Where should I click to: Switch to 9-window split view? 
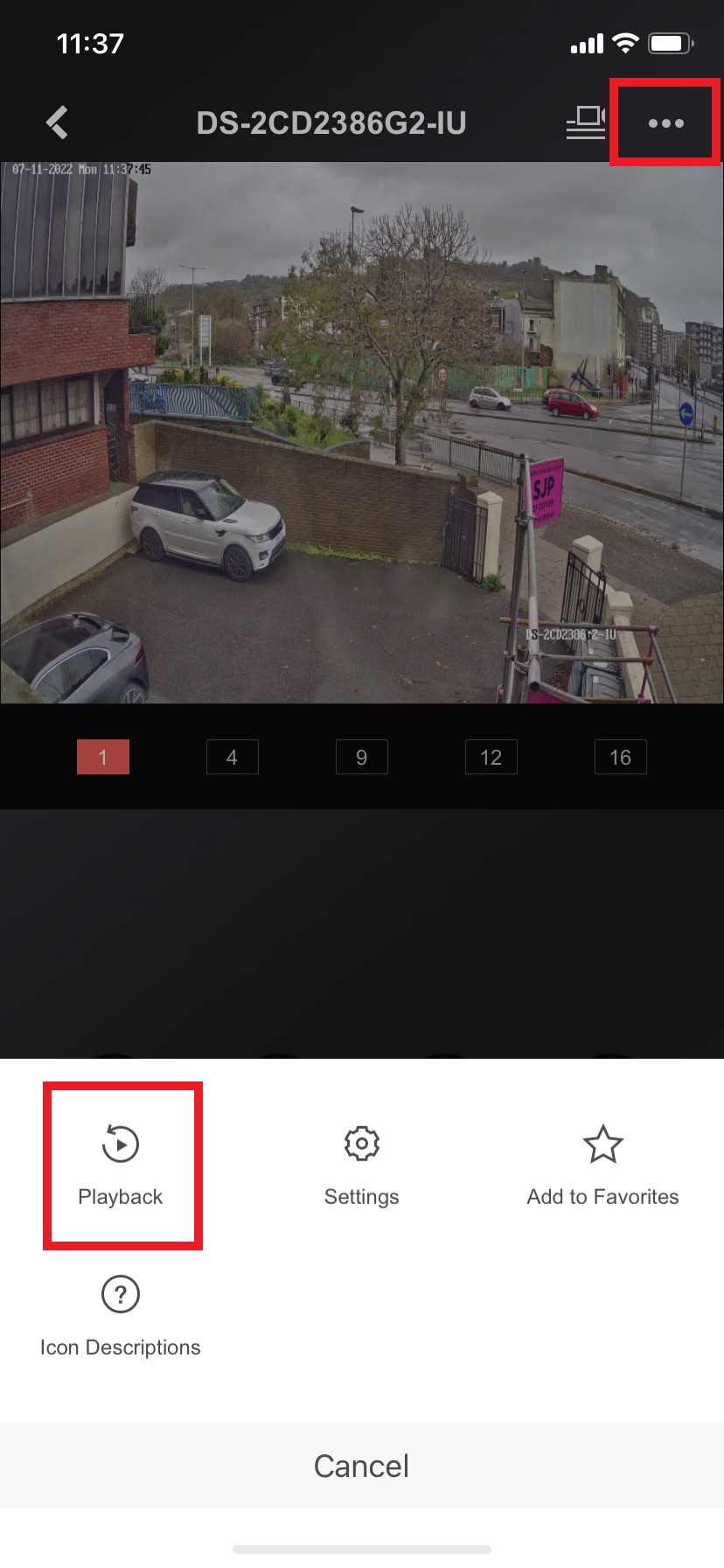click(361, 757)
